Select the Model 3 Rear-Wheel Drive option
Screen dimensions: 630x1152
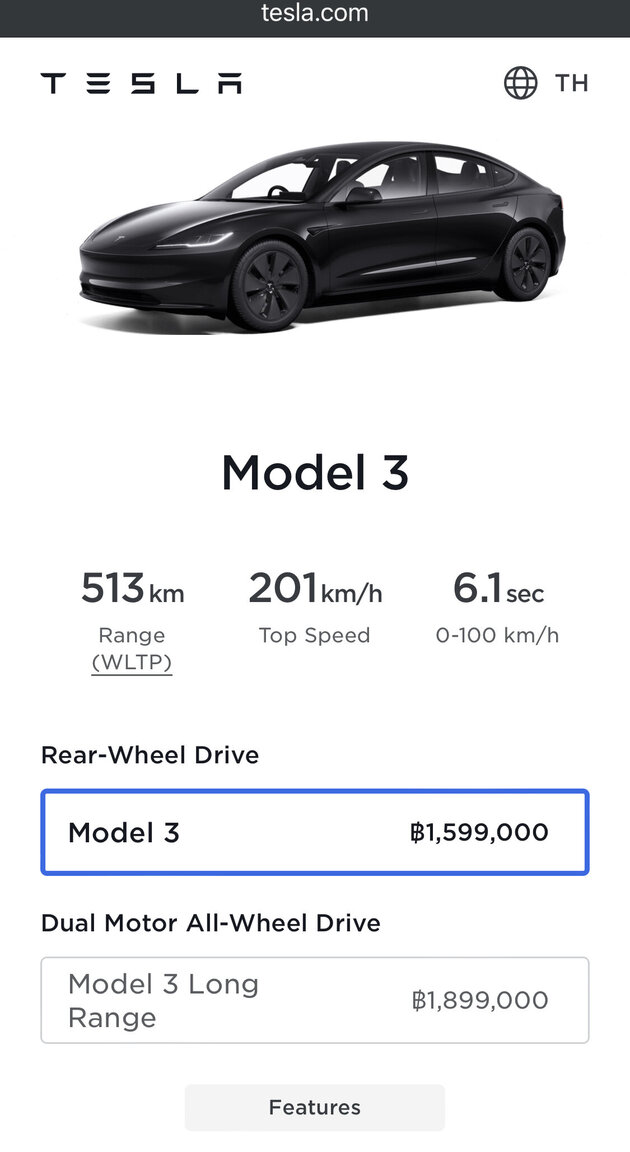click(315, 832)
